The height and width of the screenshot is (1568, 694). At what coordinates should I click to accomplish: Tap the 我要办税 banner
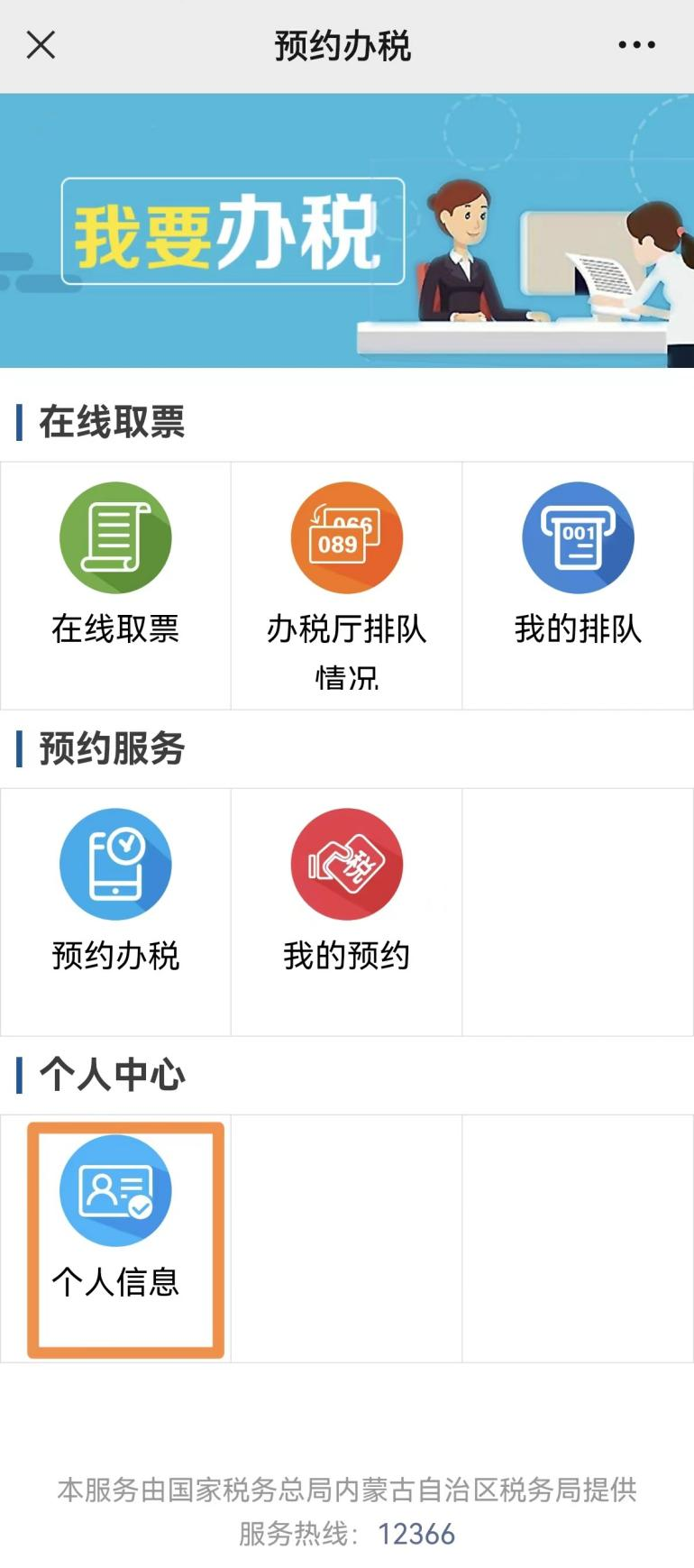(x=347, y=231)
